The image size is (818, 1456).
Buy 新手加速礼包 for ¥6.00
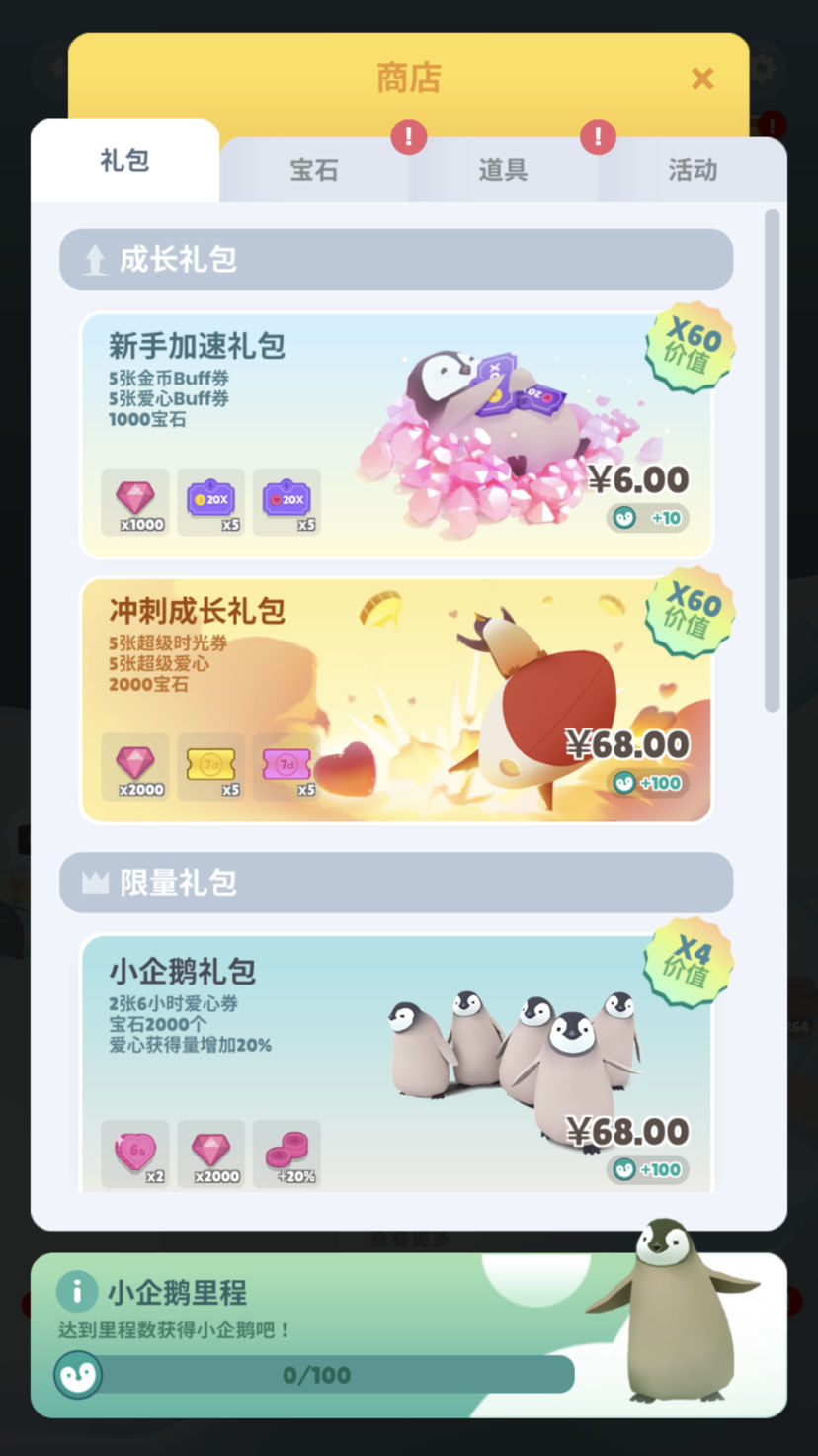[639, 480]
